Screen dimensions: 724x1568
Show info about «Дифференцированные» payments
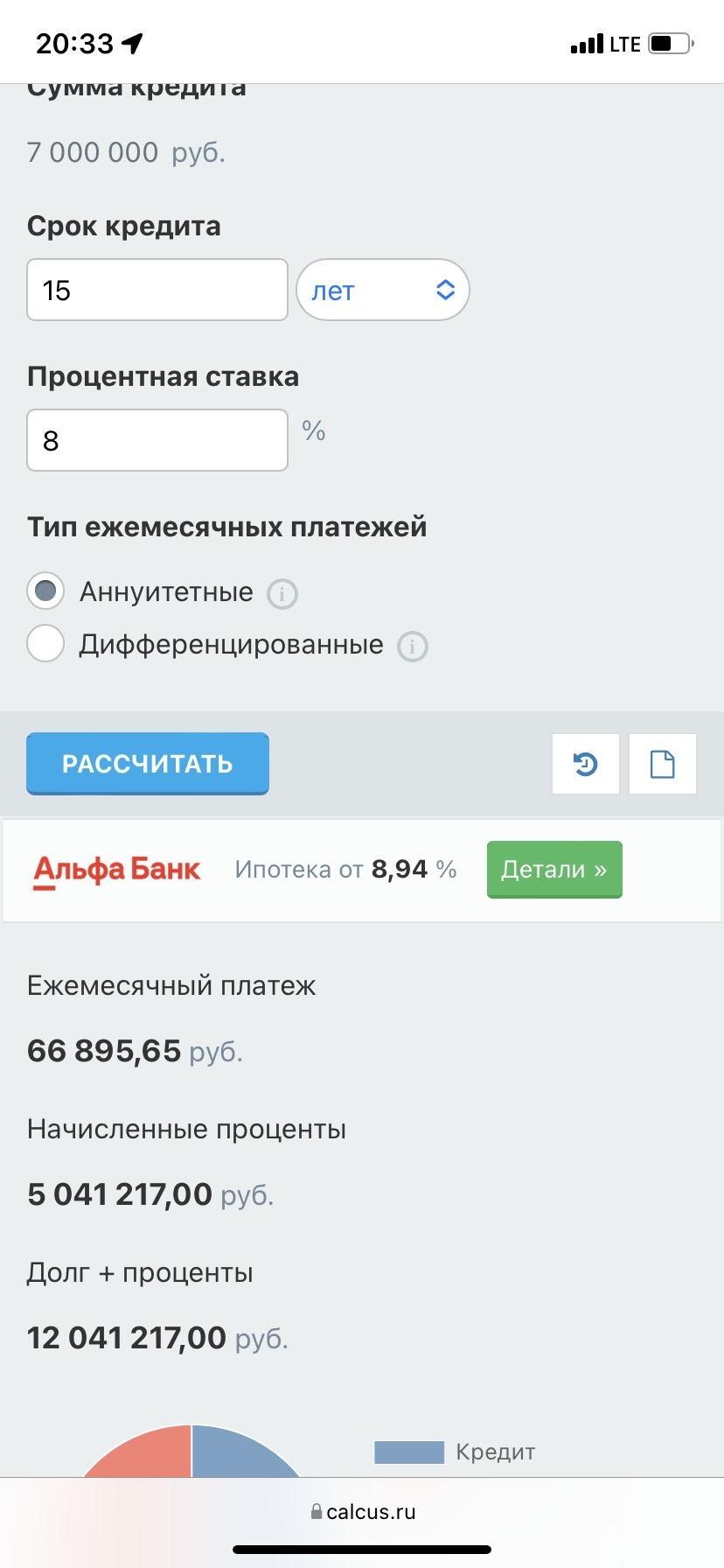[413, 647]
